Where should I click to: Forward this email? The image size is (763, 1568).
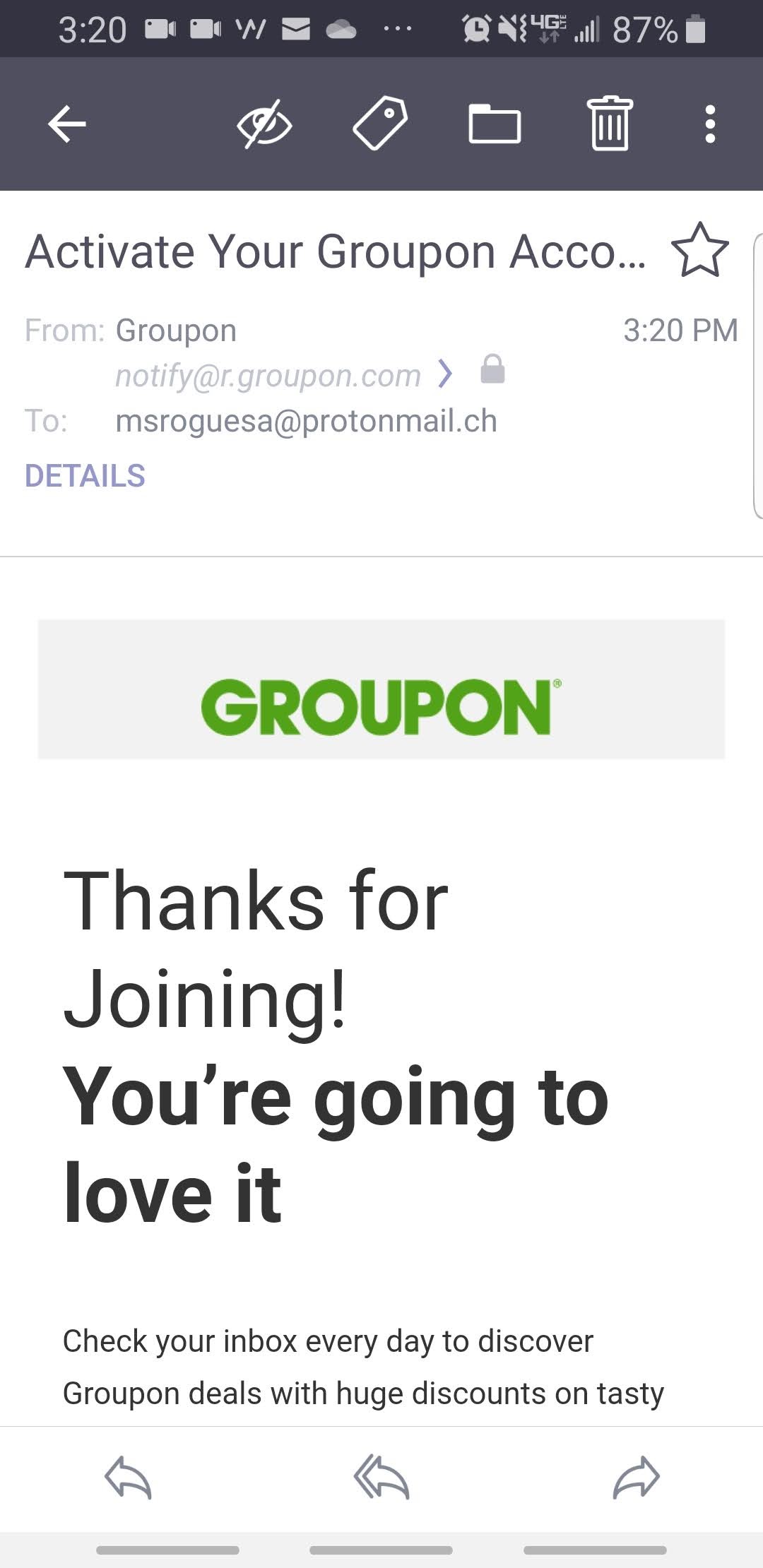[x=636, y=1478]
